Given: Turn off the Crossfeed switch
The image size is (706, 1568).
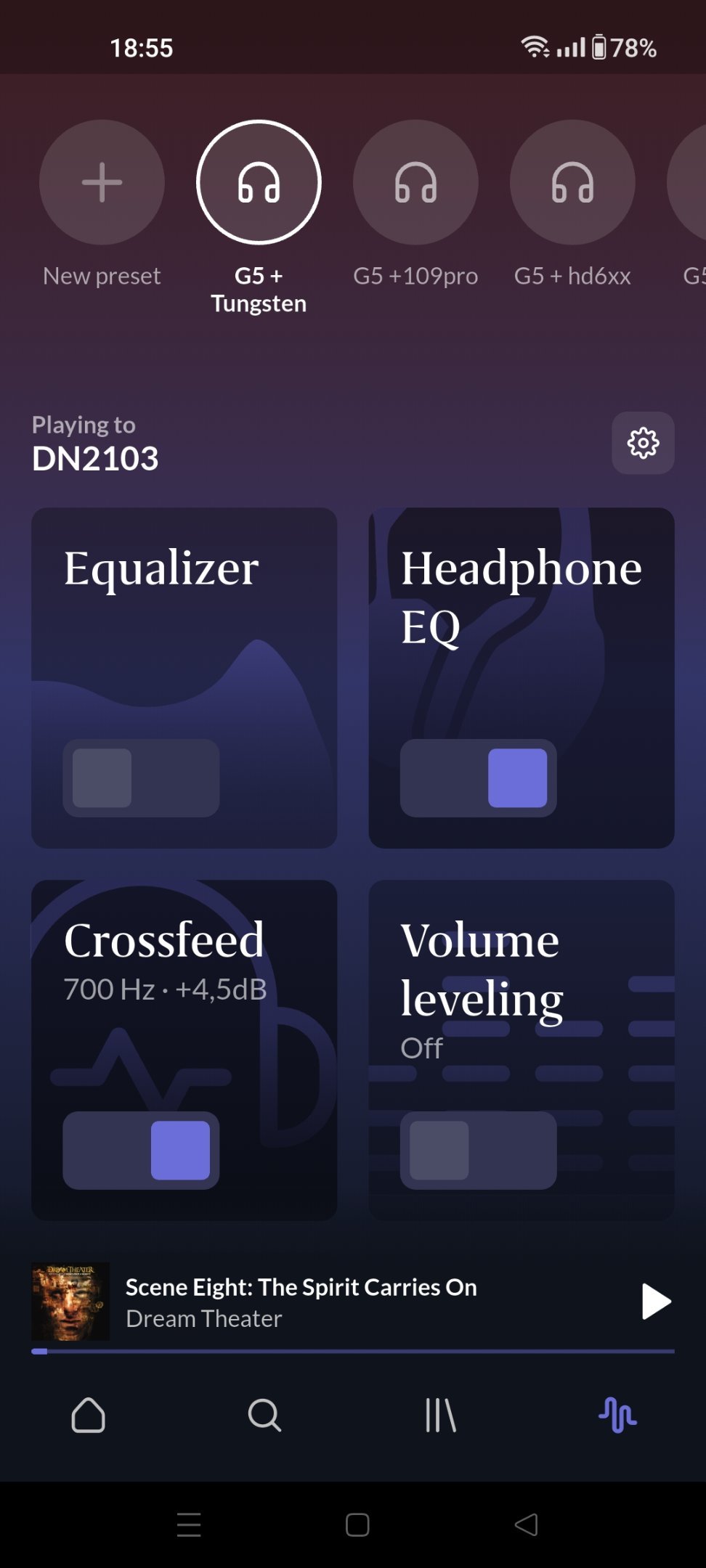Looking at the screenshot, I should tap(141, 1151).
